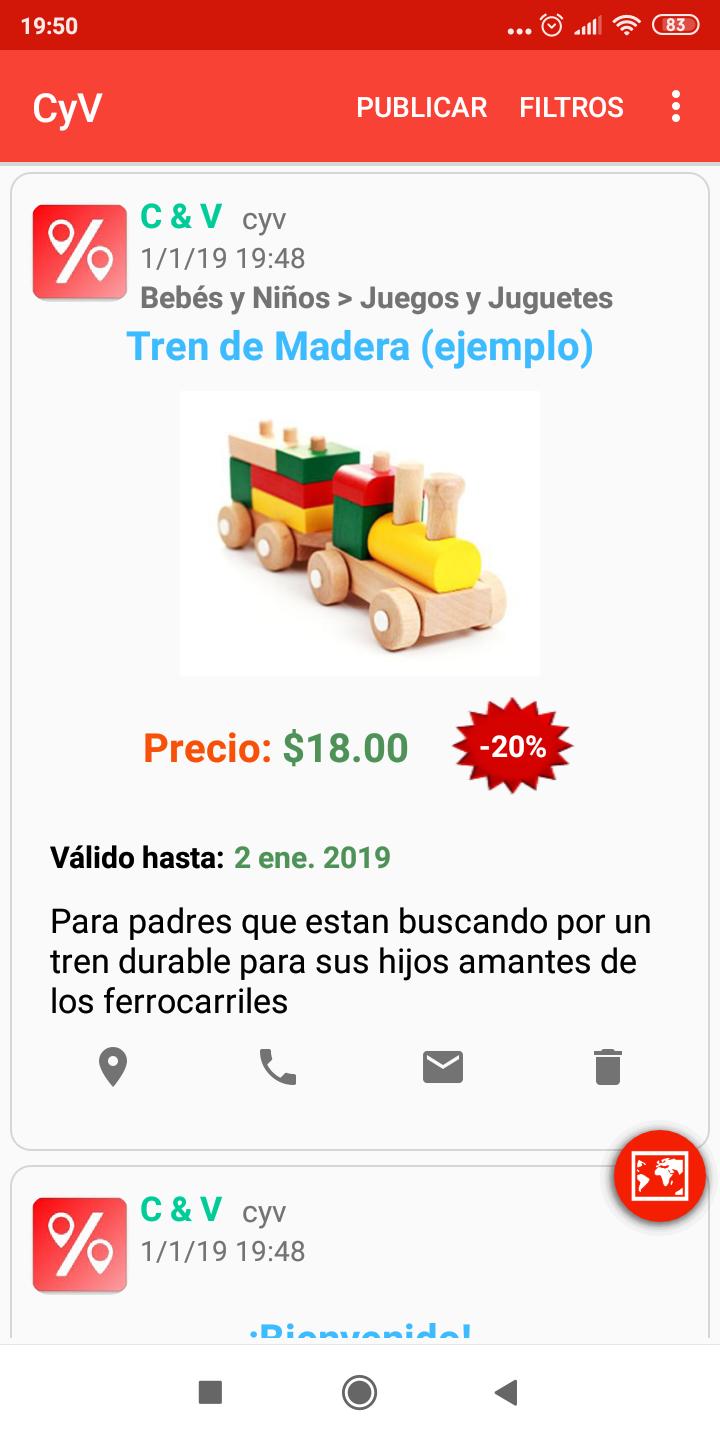Open the wooden train product photo
Image resolution: width=720 pixels, height=1440 pixels.
click(359, 532)
